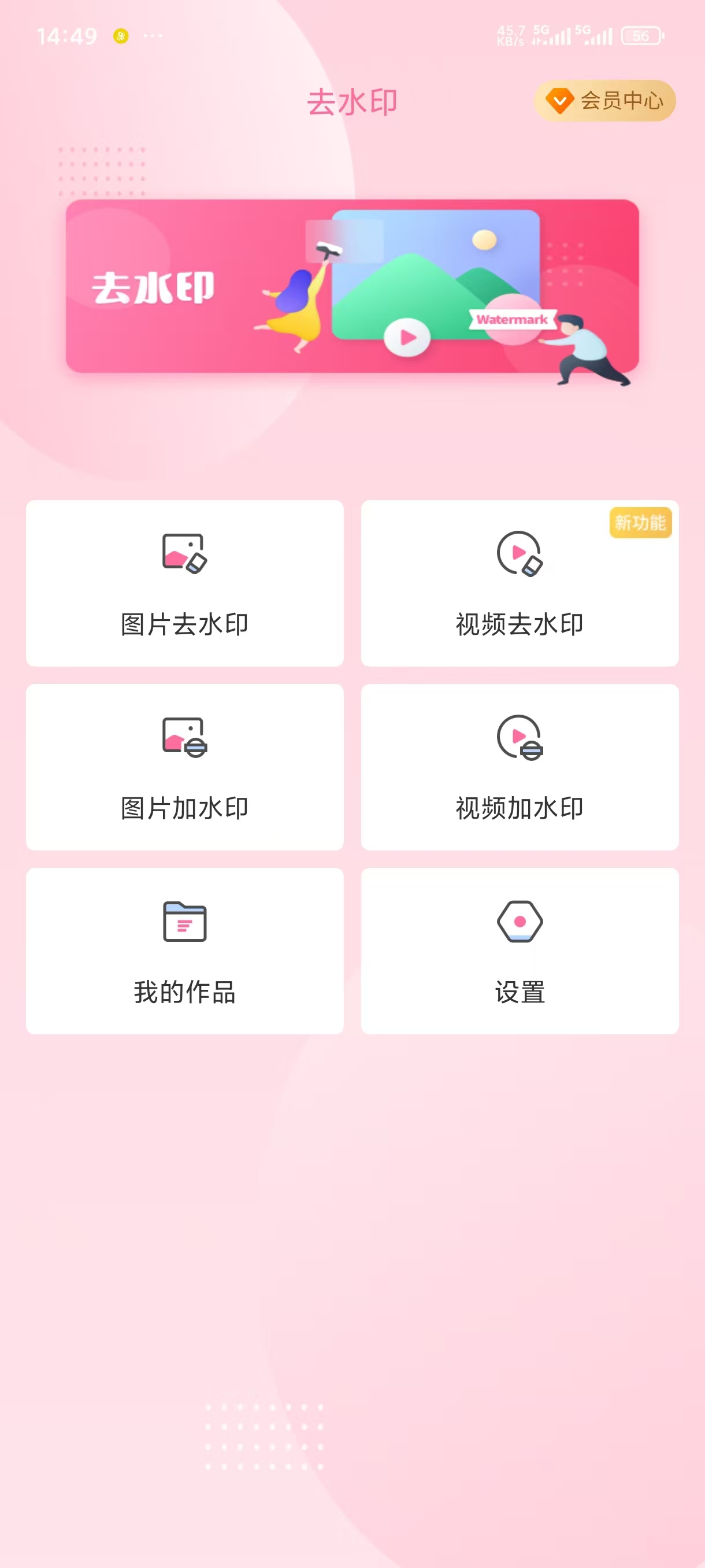Click the 去水印 page title
This screenshot has width=705, height=1568.
click(x=352, y=102)
